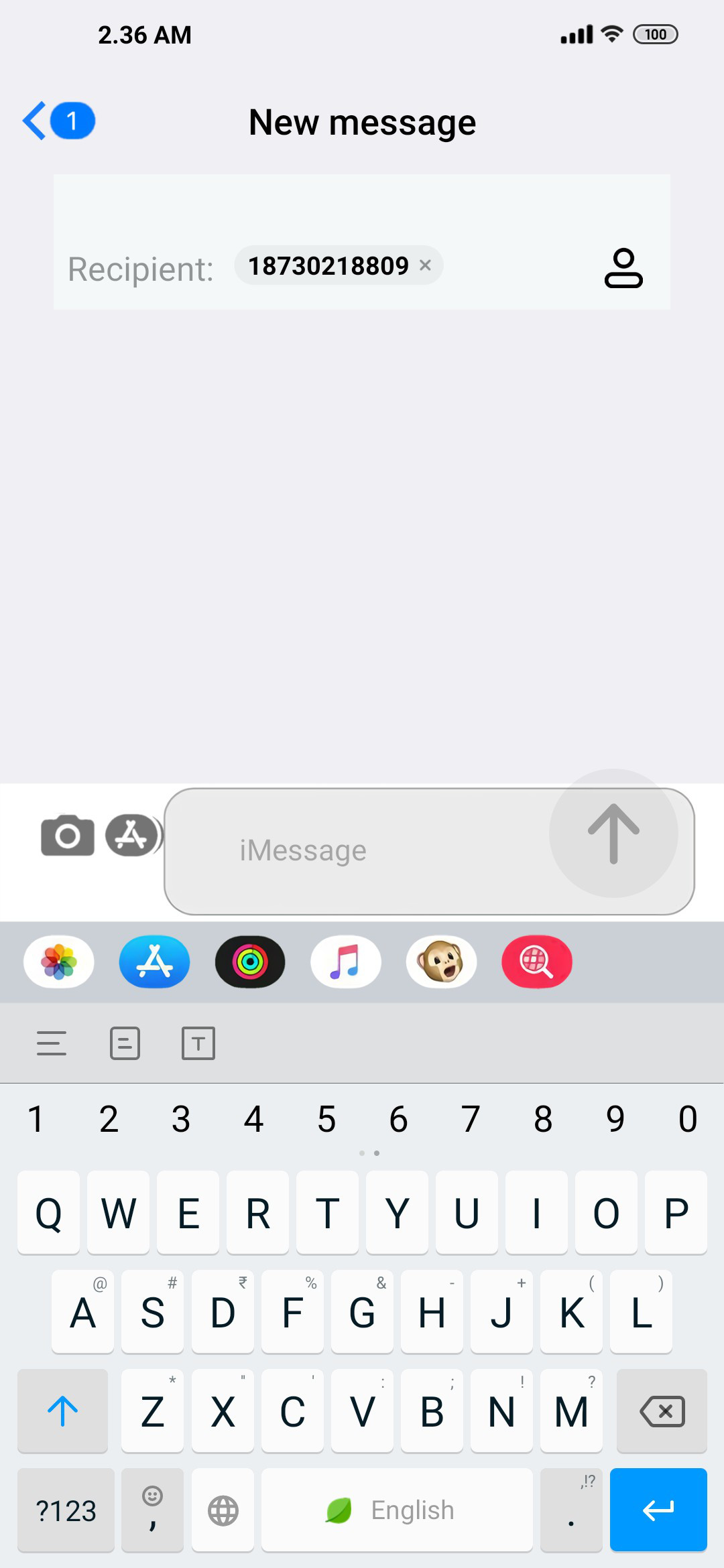Open the keyboard text tool T icon
This screenshot has height=1568, width=724.
198,1043
